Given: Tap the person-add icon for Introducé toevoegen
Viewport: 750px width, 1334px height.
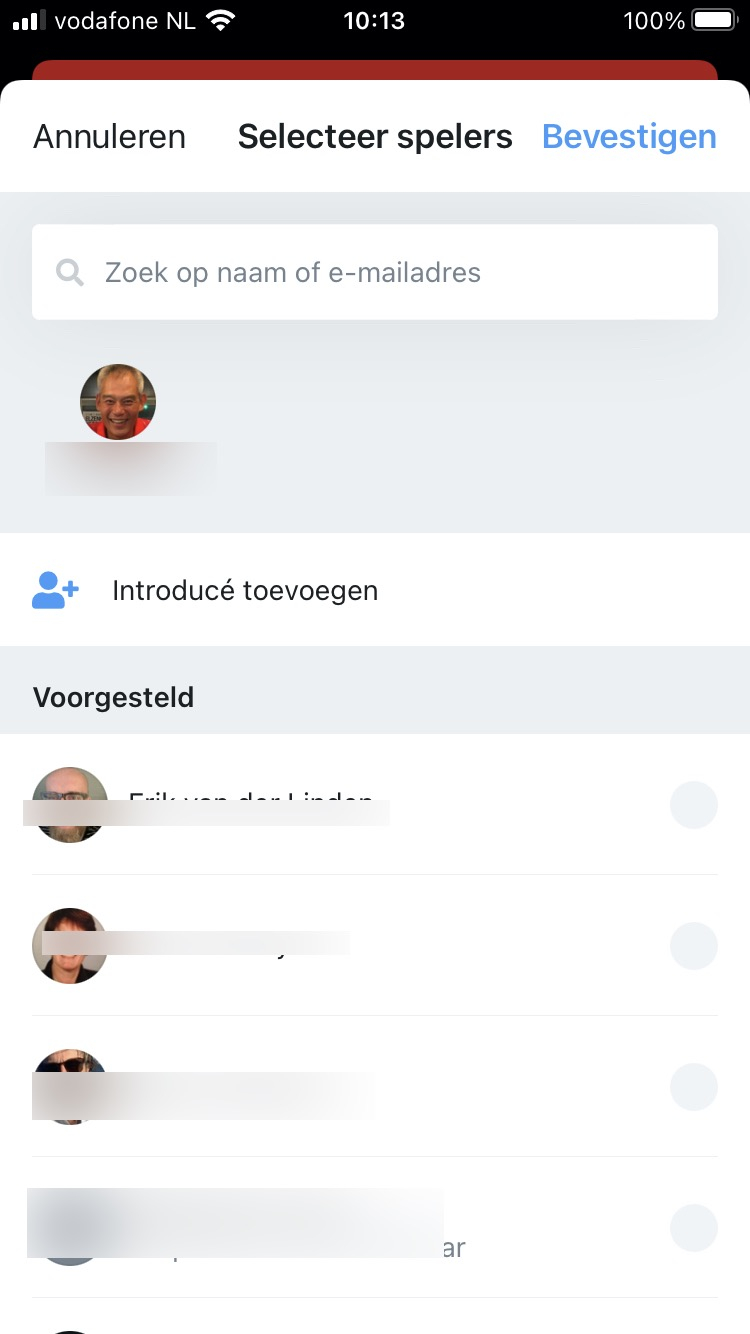Looking at the screenshot, I should [x=55, y=590].
